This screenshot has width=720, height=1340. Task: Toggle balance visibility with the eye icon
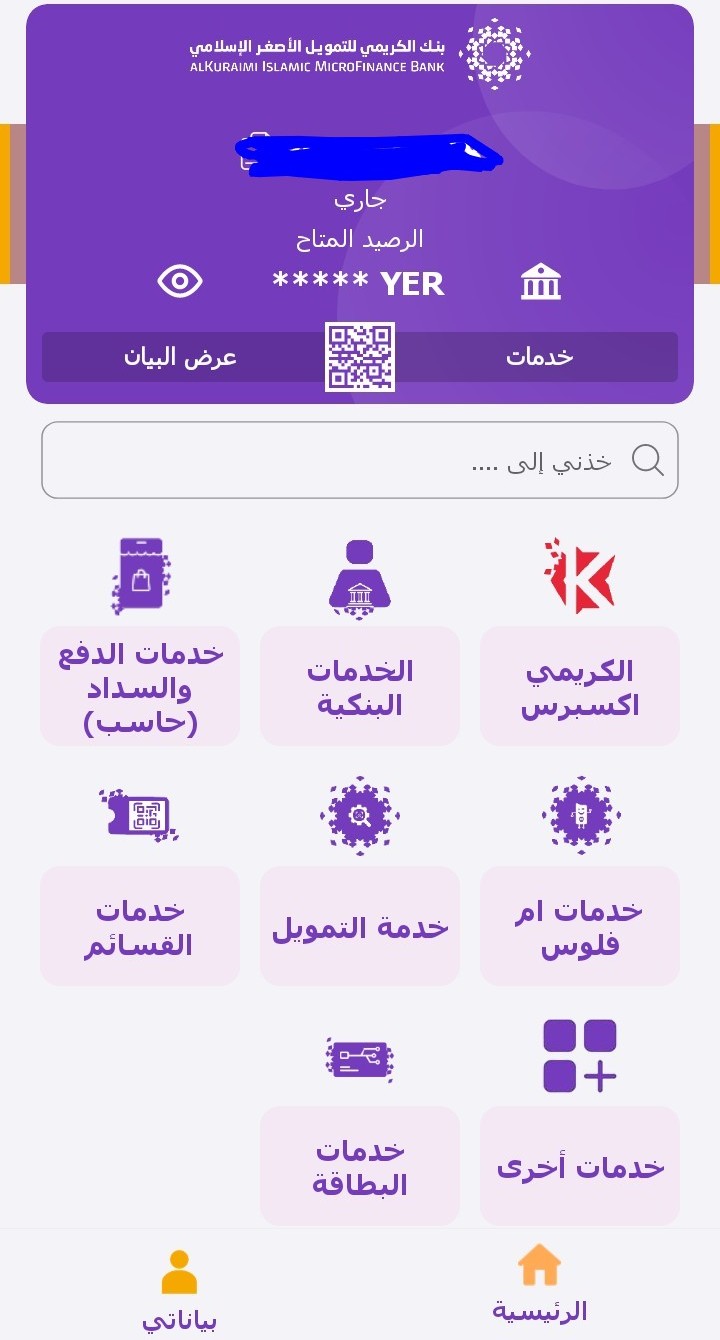click(x=178, y=281)
